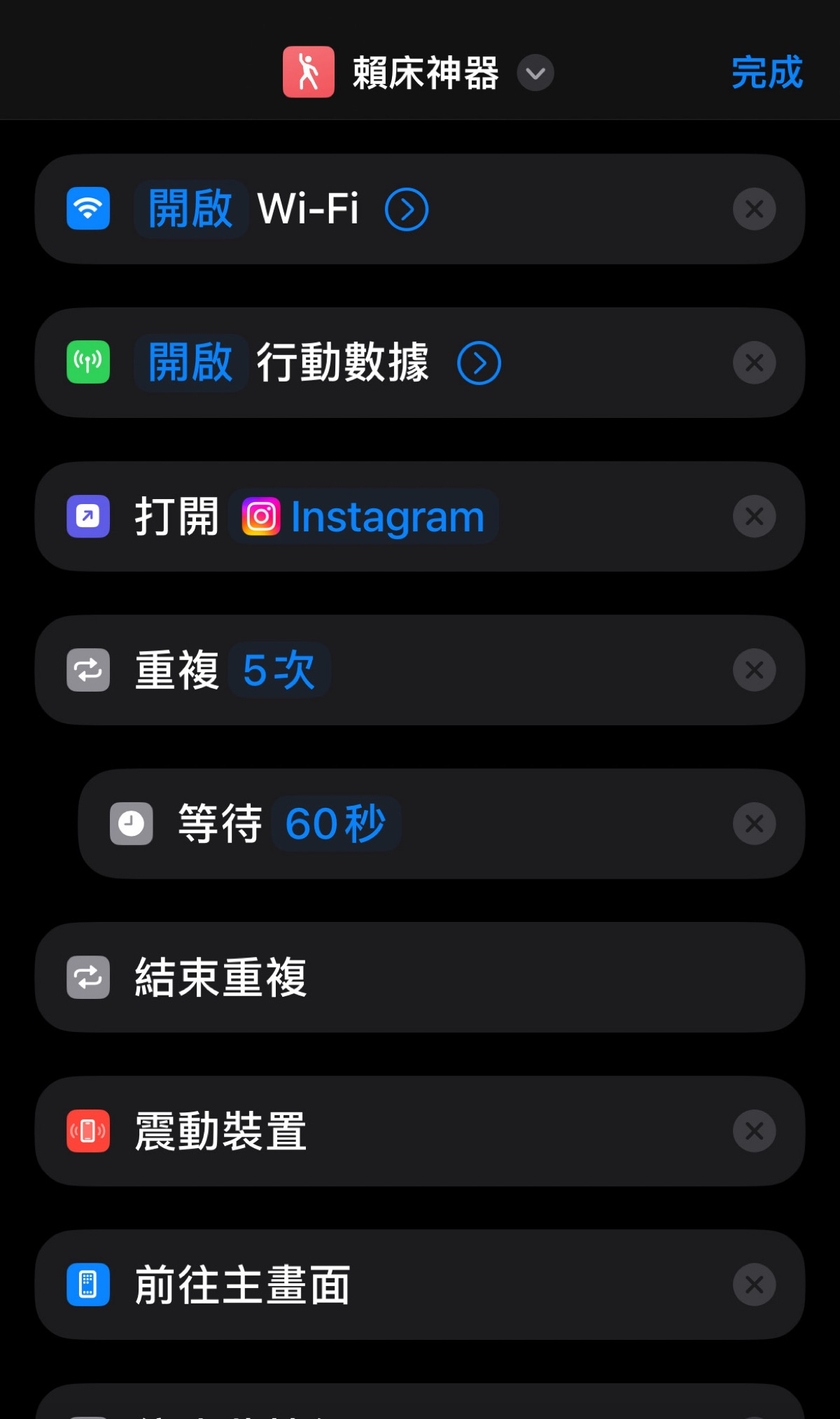Expand the Wi-Fi action details arrow
840x1419 pixels.
(407, 210)
